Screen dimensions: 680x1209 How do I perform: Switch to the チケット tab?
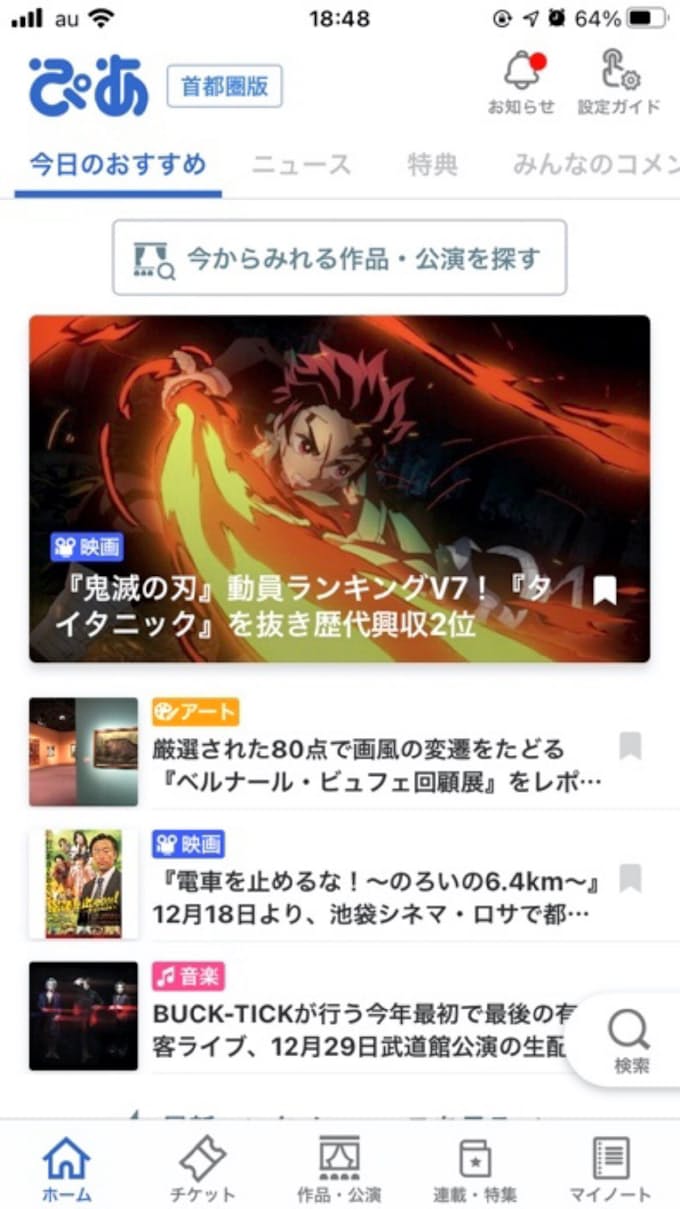tap(203, 1169)
